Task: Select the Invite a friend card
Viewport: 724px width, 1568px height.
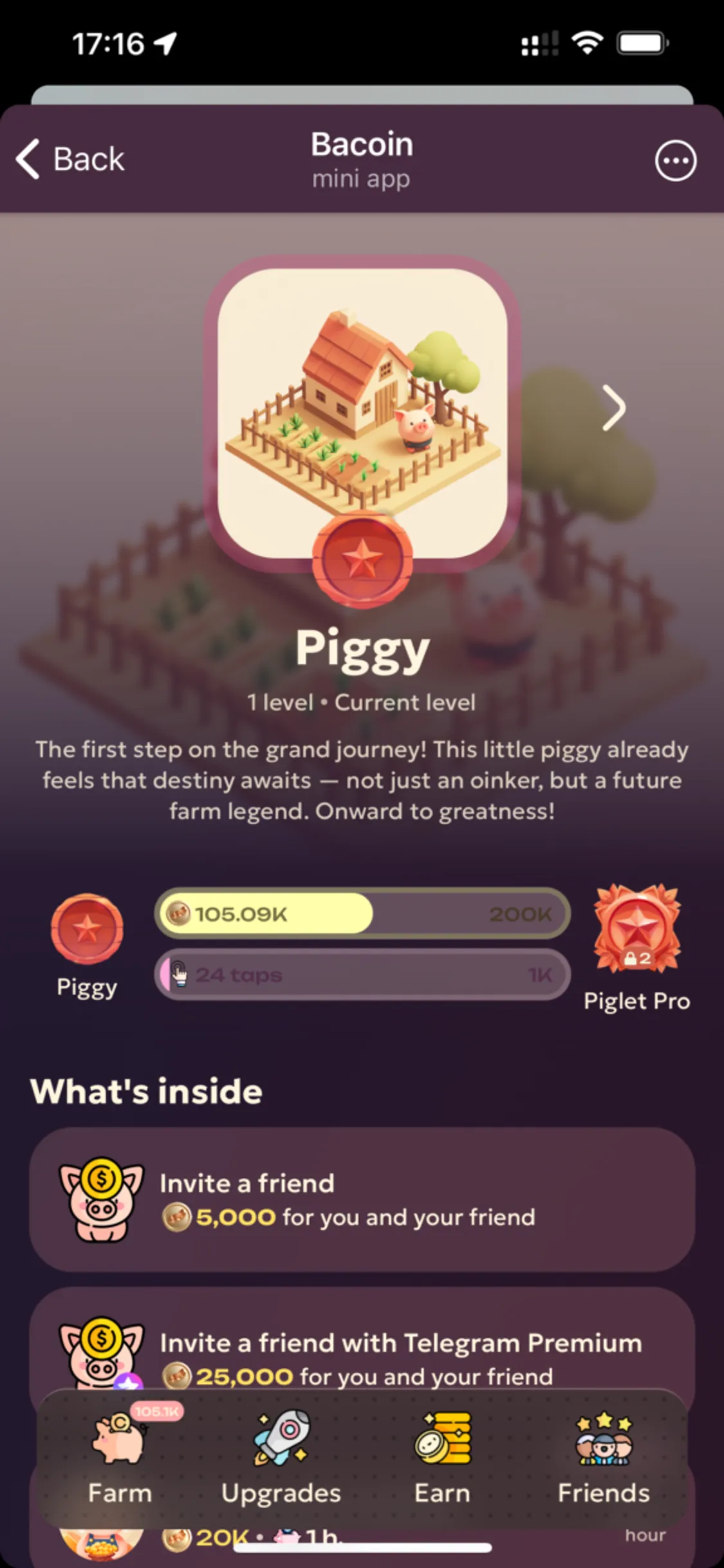Action: (362, 1199)
